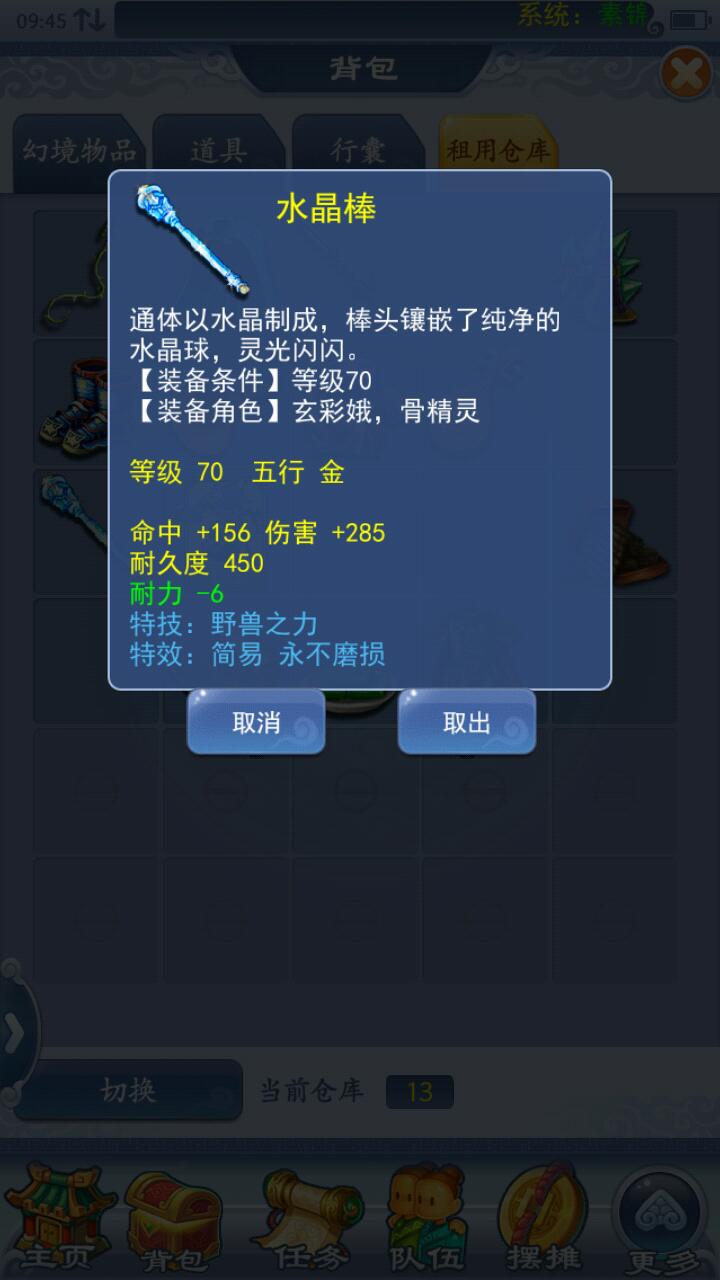Tap 取消 to dismiss the item popup

click(256, 723)
